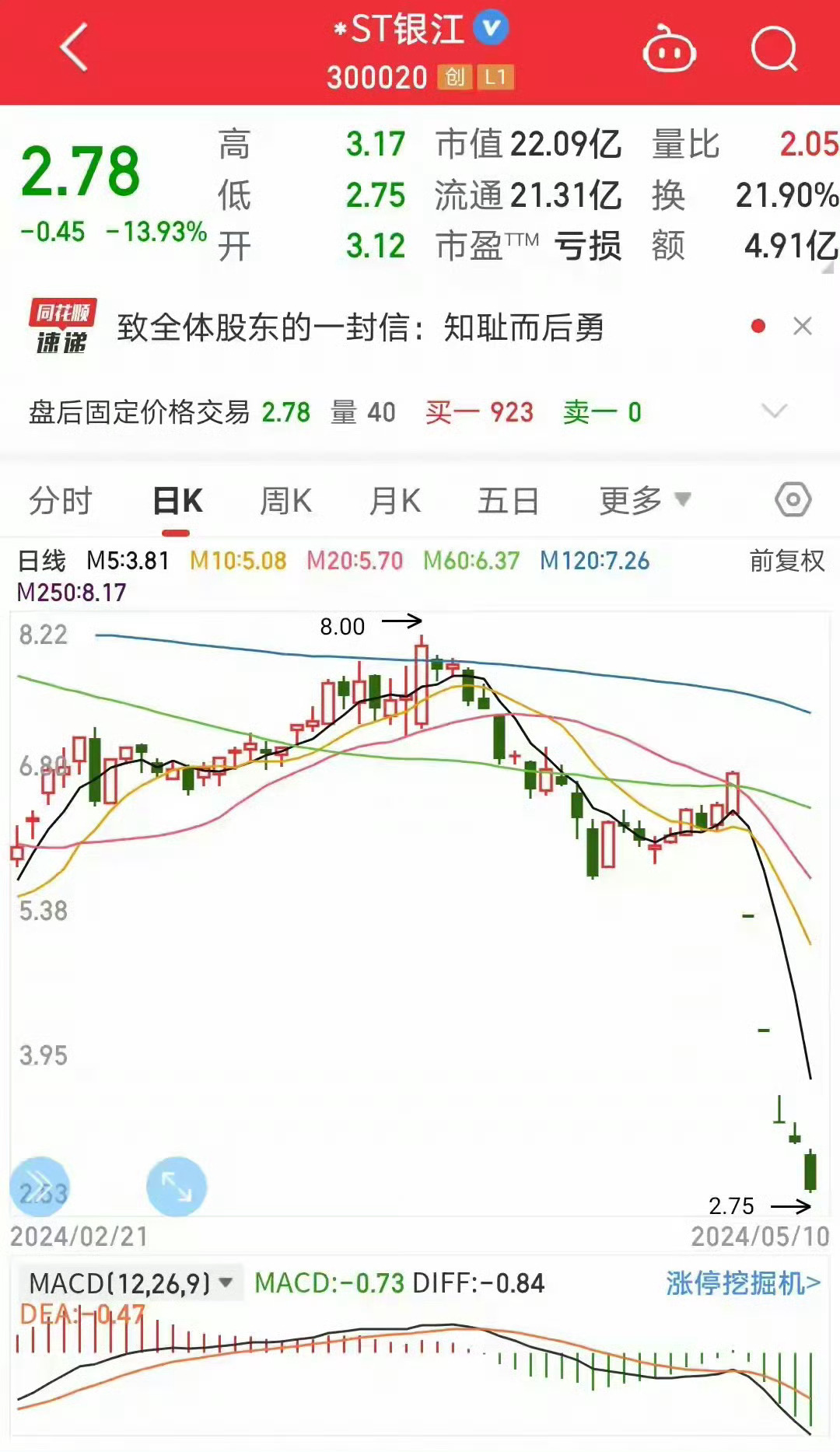Select the 日K tab
The image size is (840, 1452).
(177, 501)
